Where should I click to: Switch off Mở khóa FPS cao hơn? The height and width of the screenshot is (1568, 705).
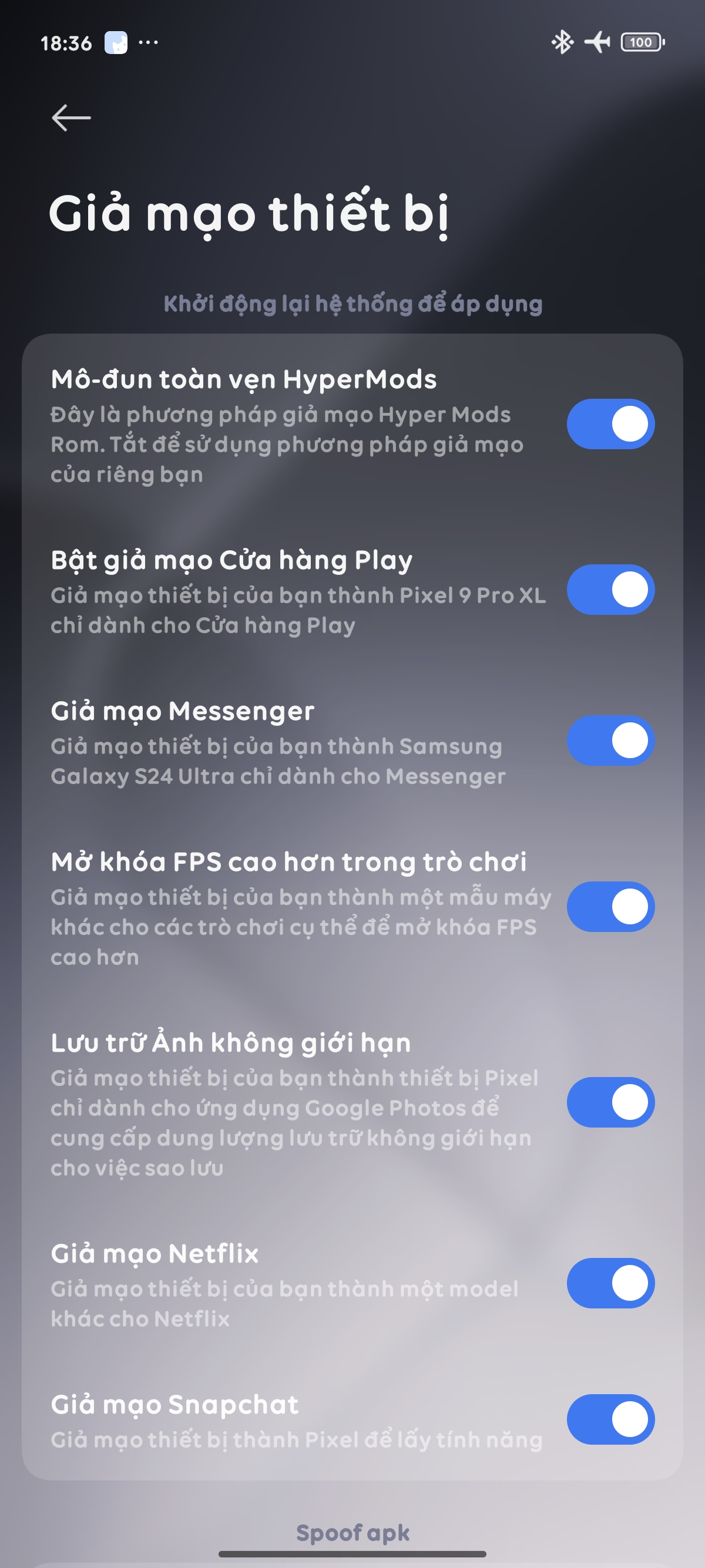[x=610, y=907]
